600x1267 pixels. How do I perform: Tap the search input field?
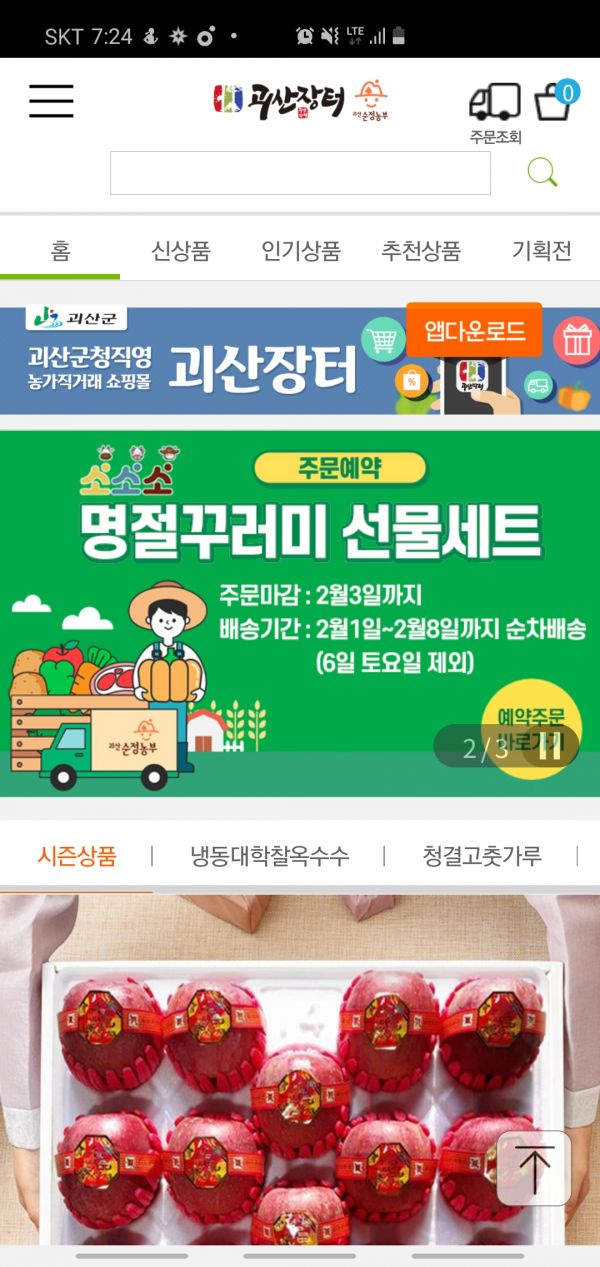[300, 173]
